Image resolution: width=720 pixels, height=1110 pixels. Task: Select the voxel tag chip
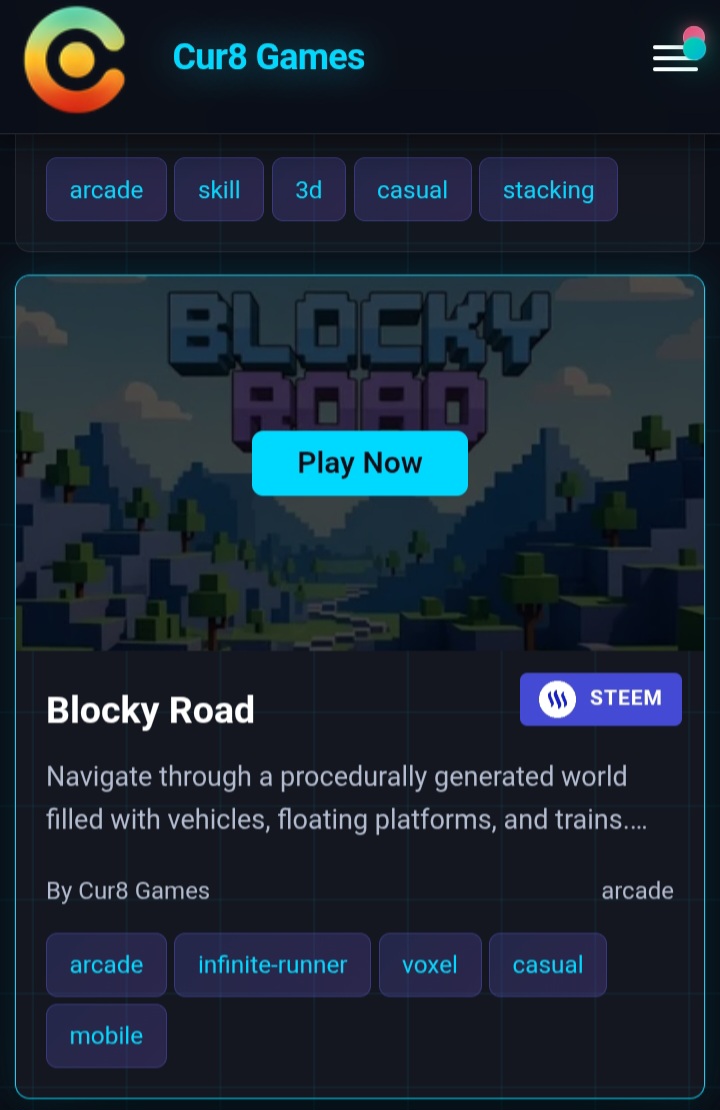[430, 965]
